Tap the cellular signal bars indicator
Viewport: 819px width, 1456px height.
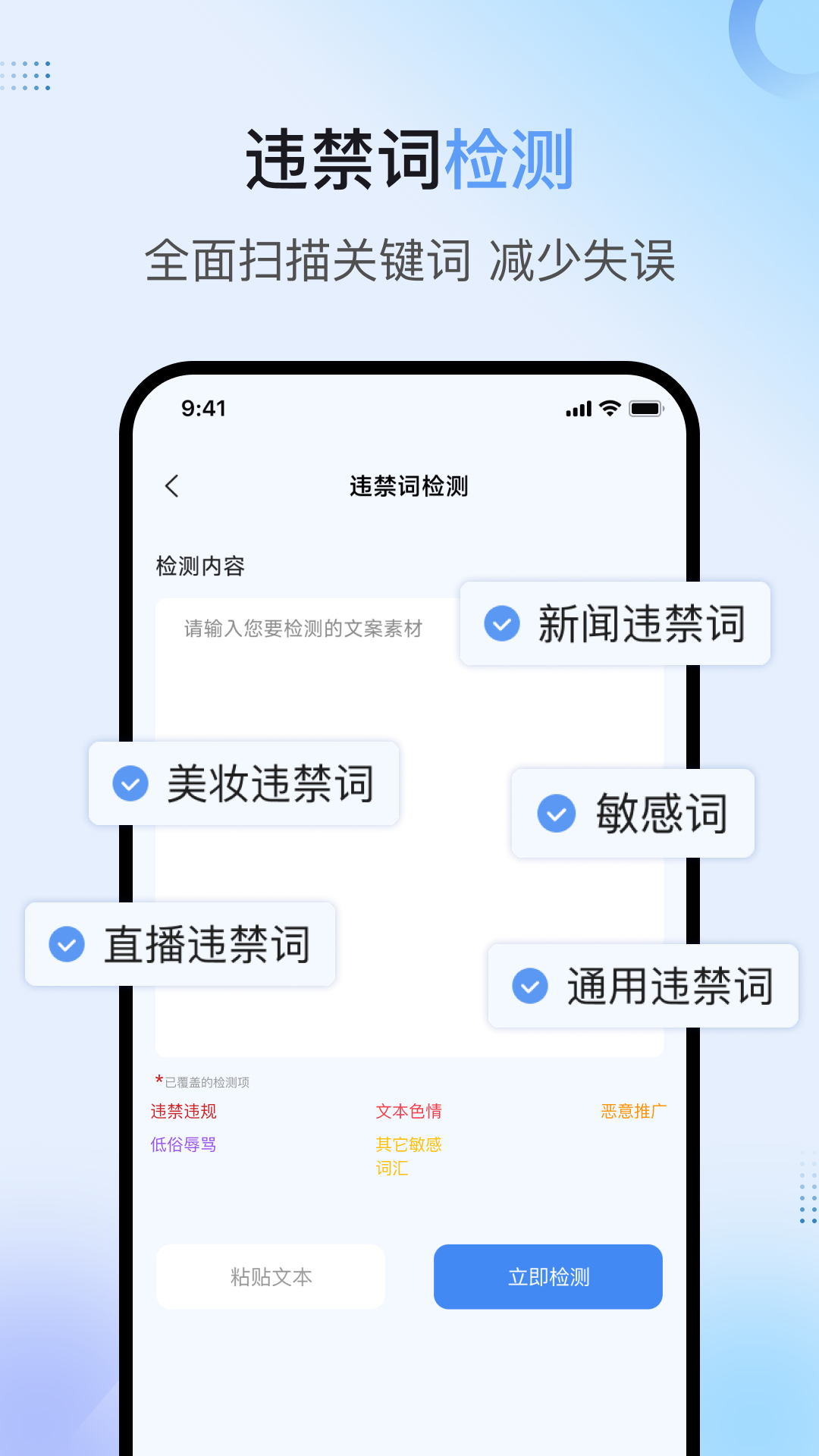tap(578, 408)
